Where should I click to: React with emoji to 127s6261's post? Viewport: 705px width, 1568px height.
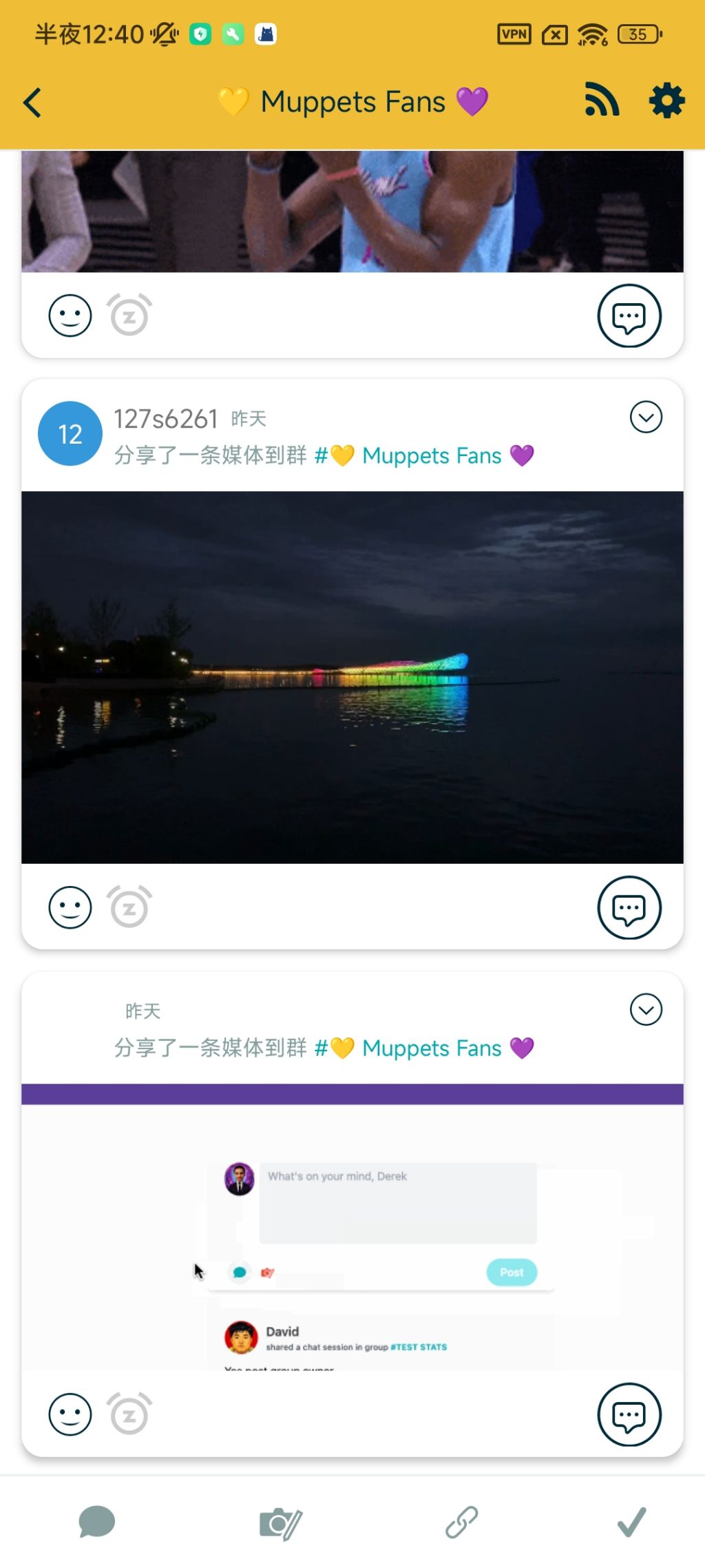coord(70,907)
